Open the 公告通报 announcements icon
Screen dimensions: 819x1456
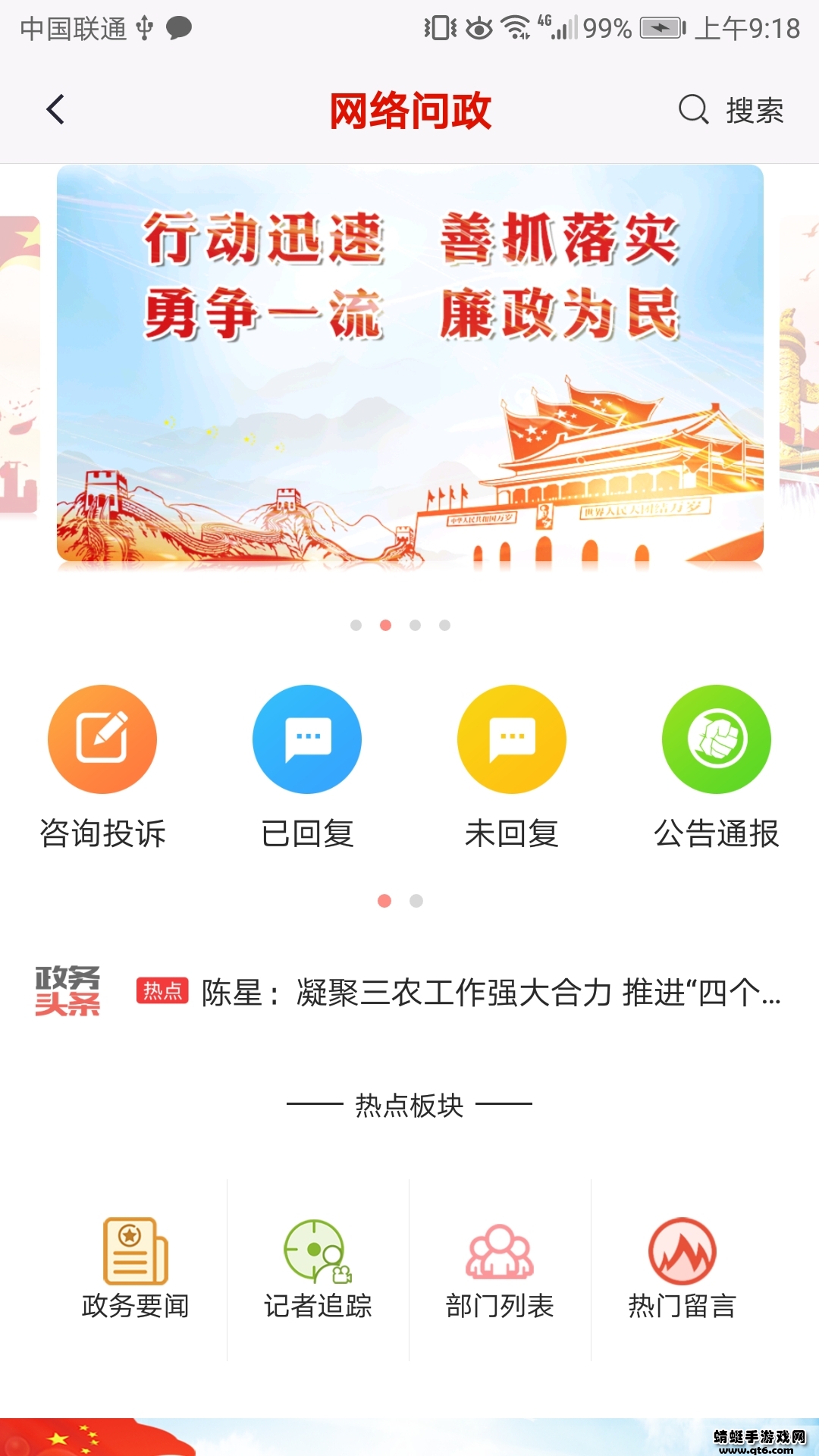pos(716,739)
